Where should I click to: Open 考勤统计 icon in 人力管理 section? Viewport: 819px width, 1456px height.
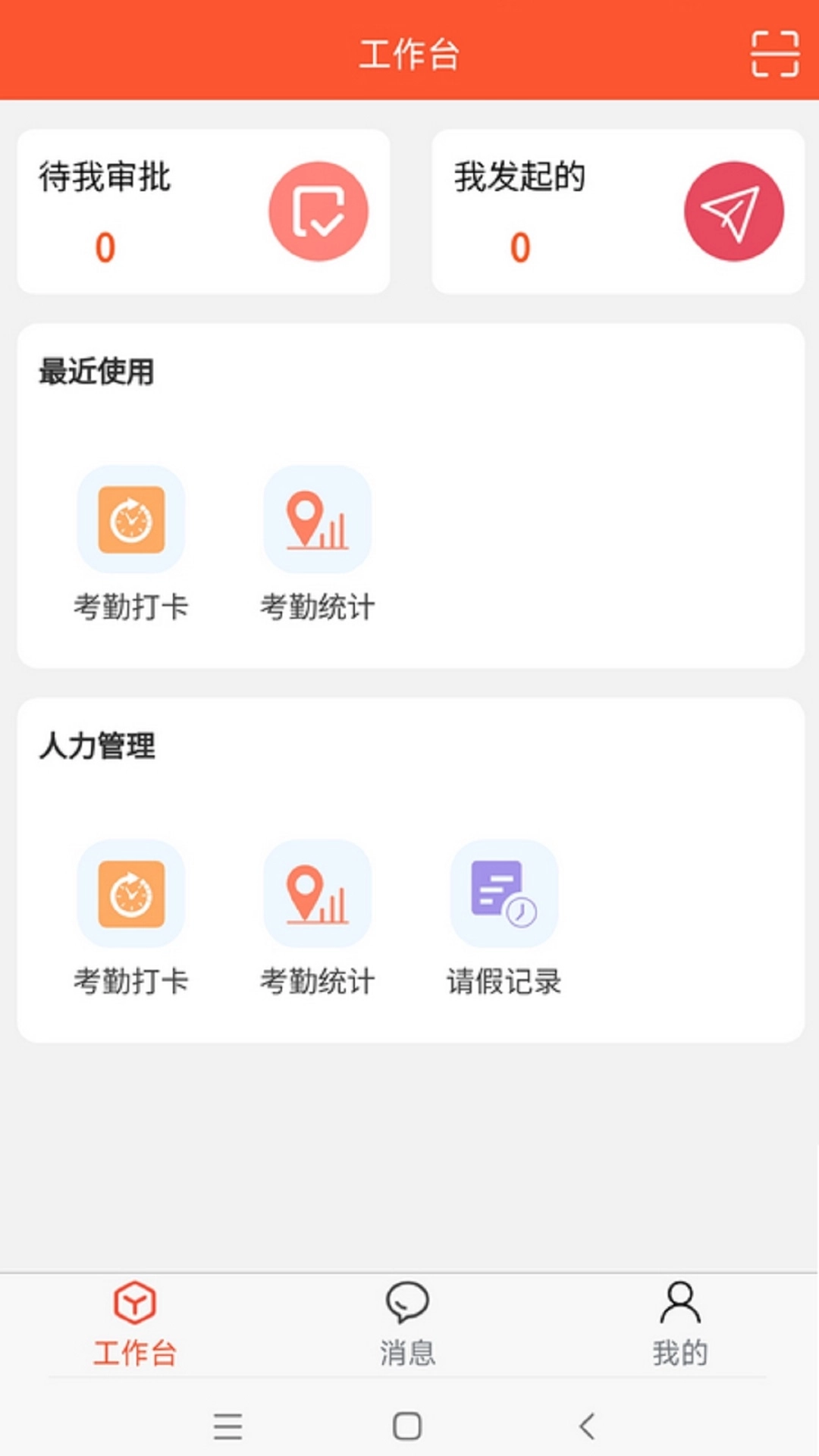tap(317, 895)
